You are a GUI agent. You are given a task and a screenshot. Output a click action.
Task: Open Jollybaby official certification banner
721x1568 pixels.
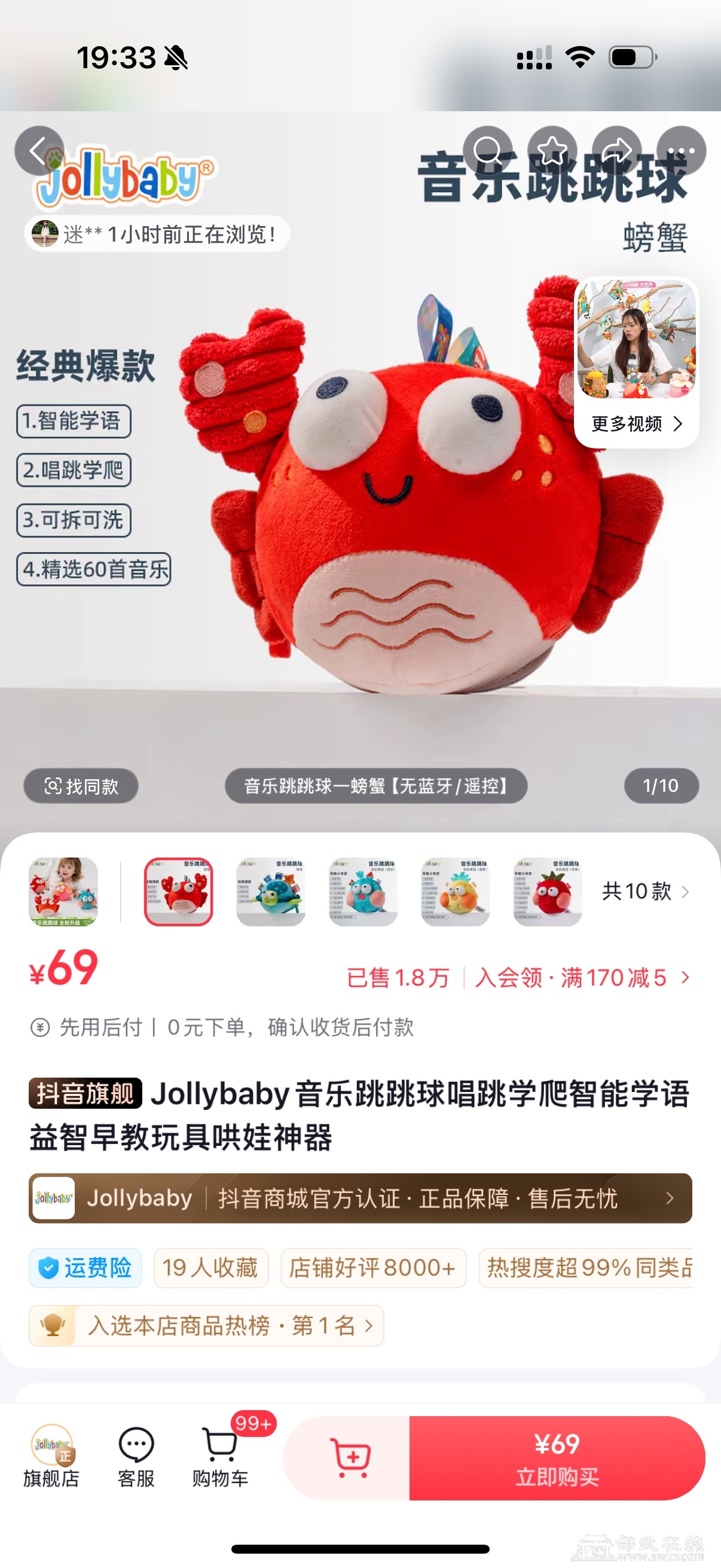pos(360,1198)
